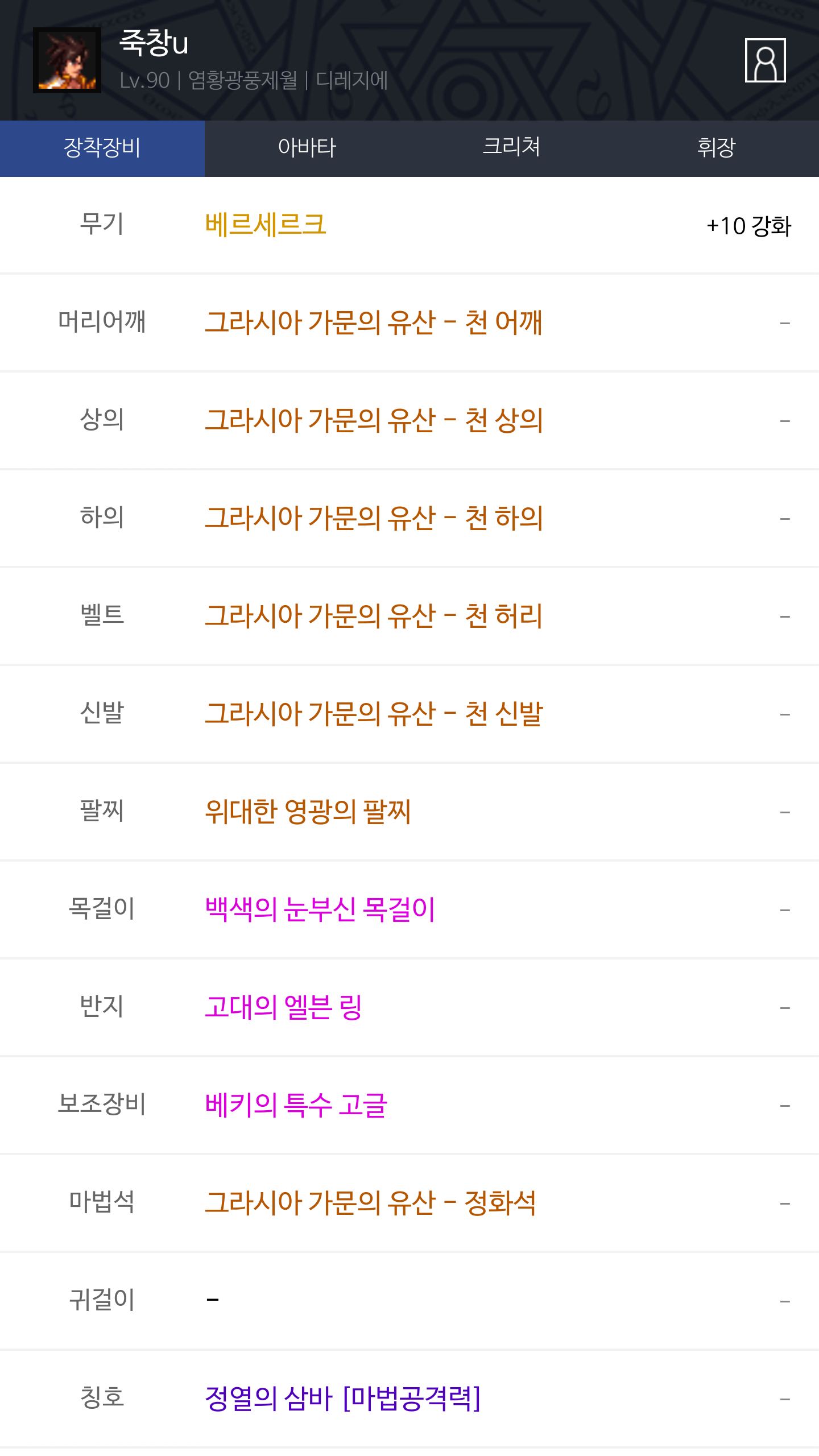View 그라시아 가문의 유산 - 정화석

(x=409, y=1203)
